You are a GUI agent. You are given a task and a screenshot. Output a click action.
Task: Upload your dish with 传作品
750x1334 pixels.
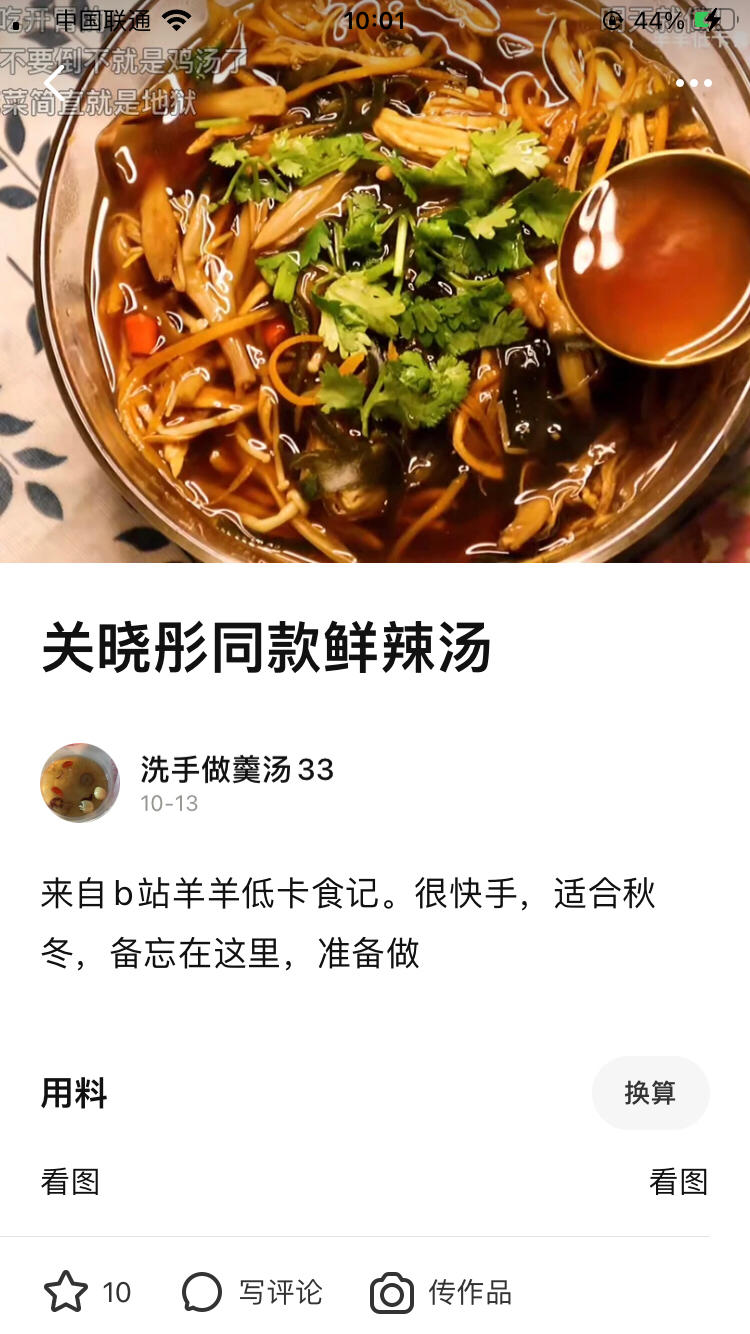[x=441, y=1292]
